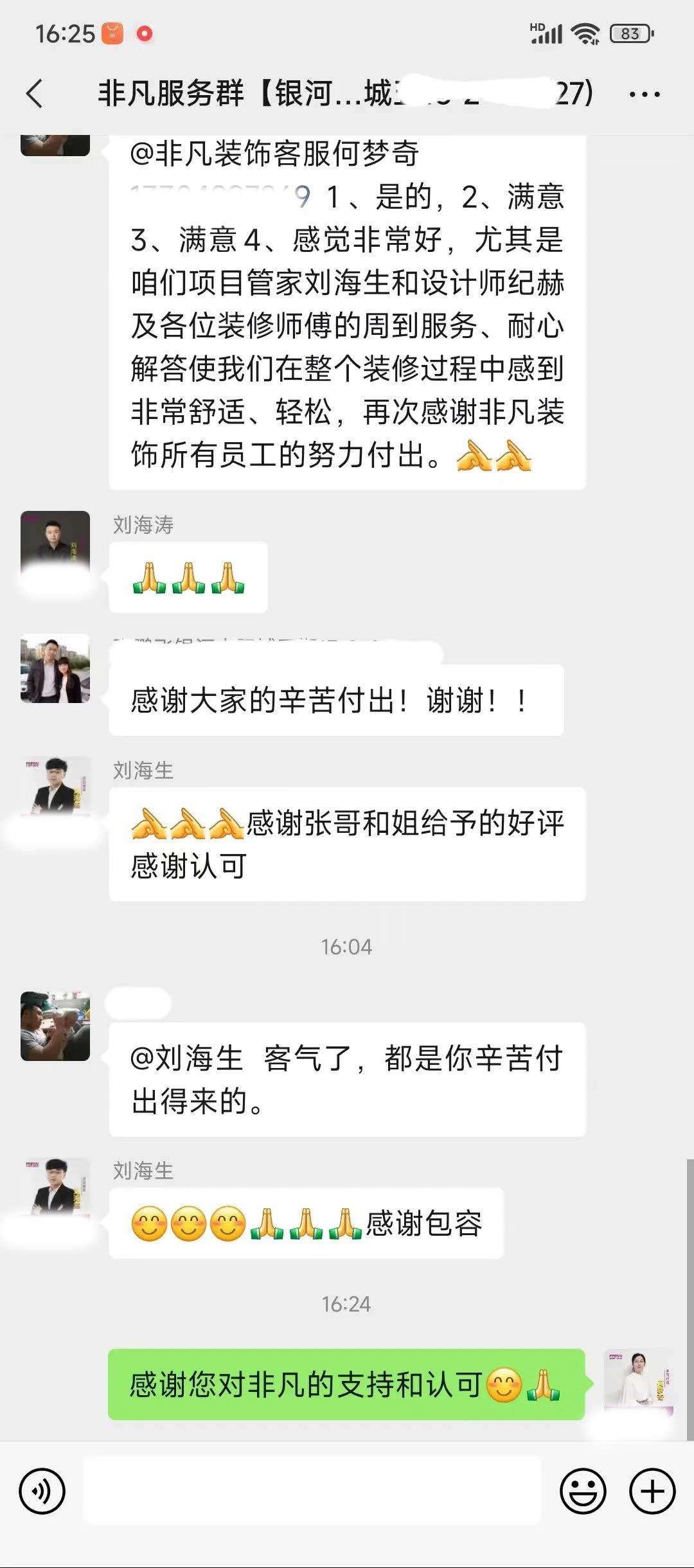Focus the message text field

[312, 1490]
